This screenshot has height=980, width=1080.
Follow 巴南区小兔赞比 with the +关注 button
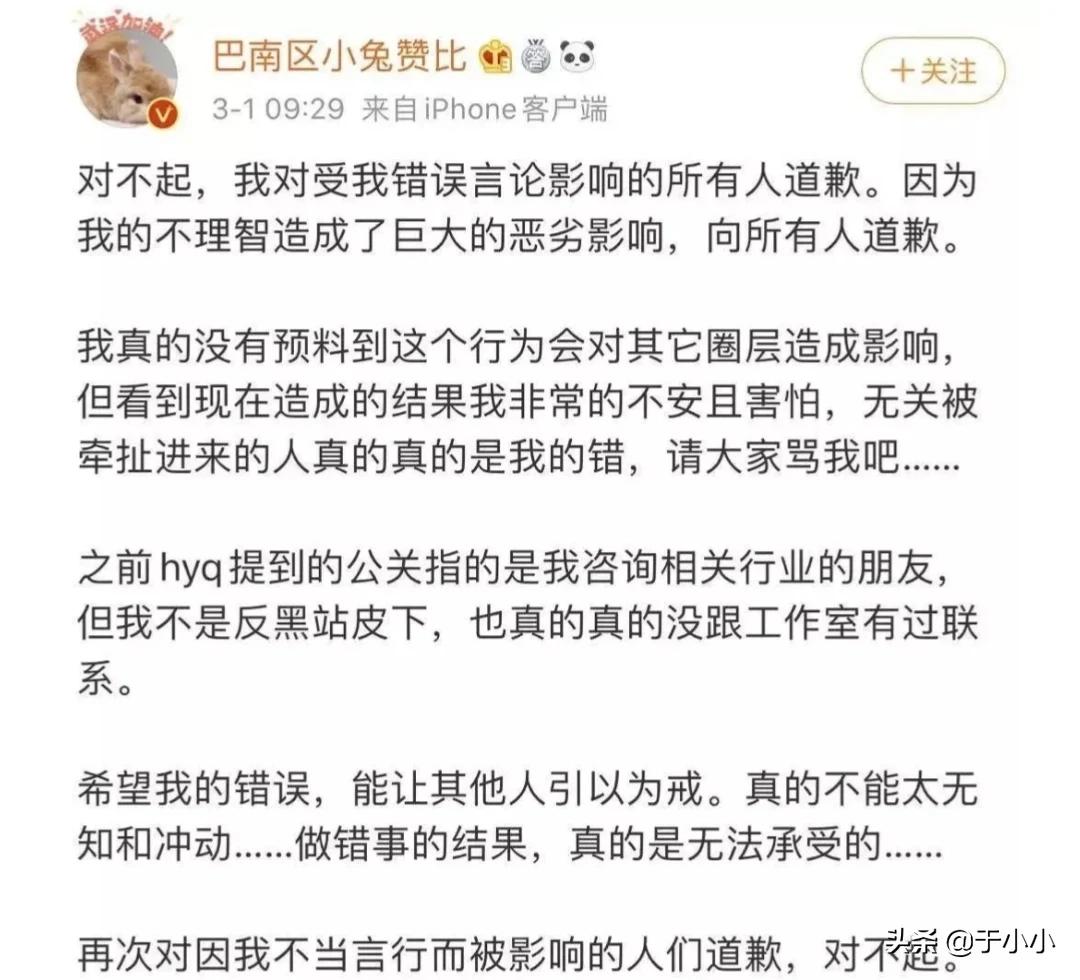[x=933, y=71]
